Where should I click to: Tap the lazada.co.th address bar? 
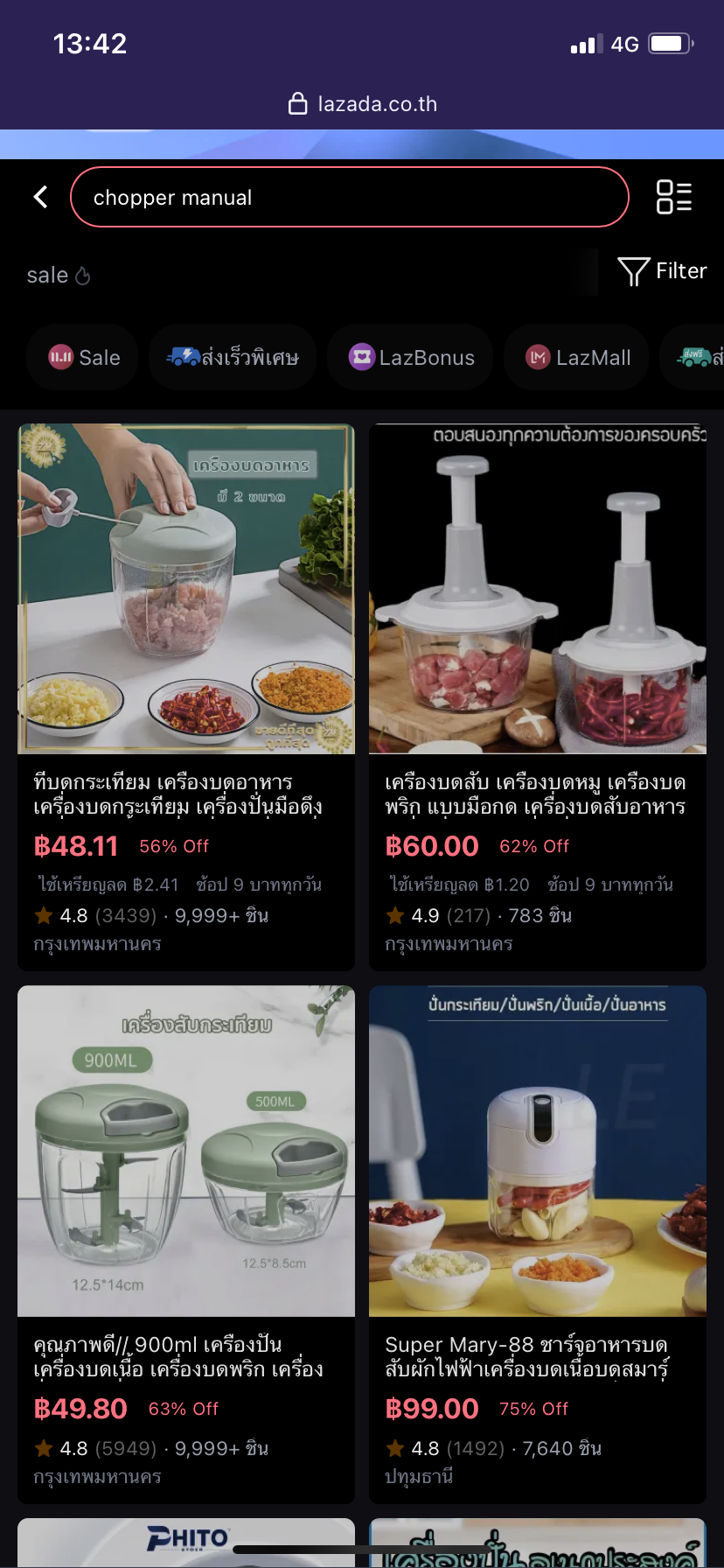click(362, 104)
